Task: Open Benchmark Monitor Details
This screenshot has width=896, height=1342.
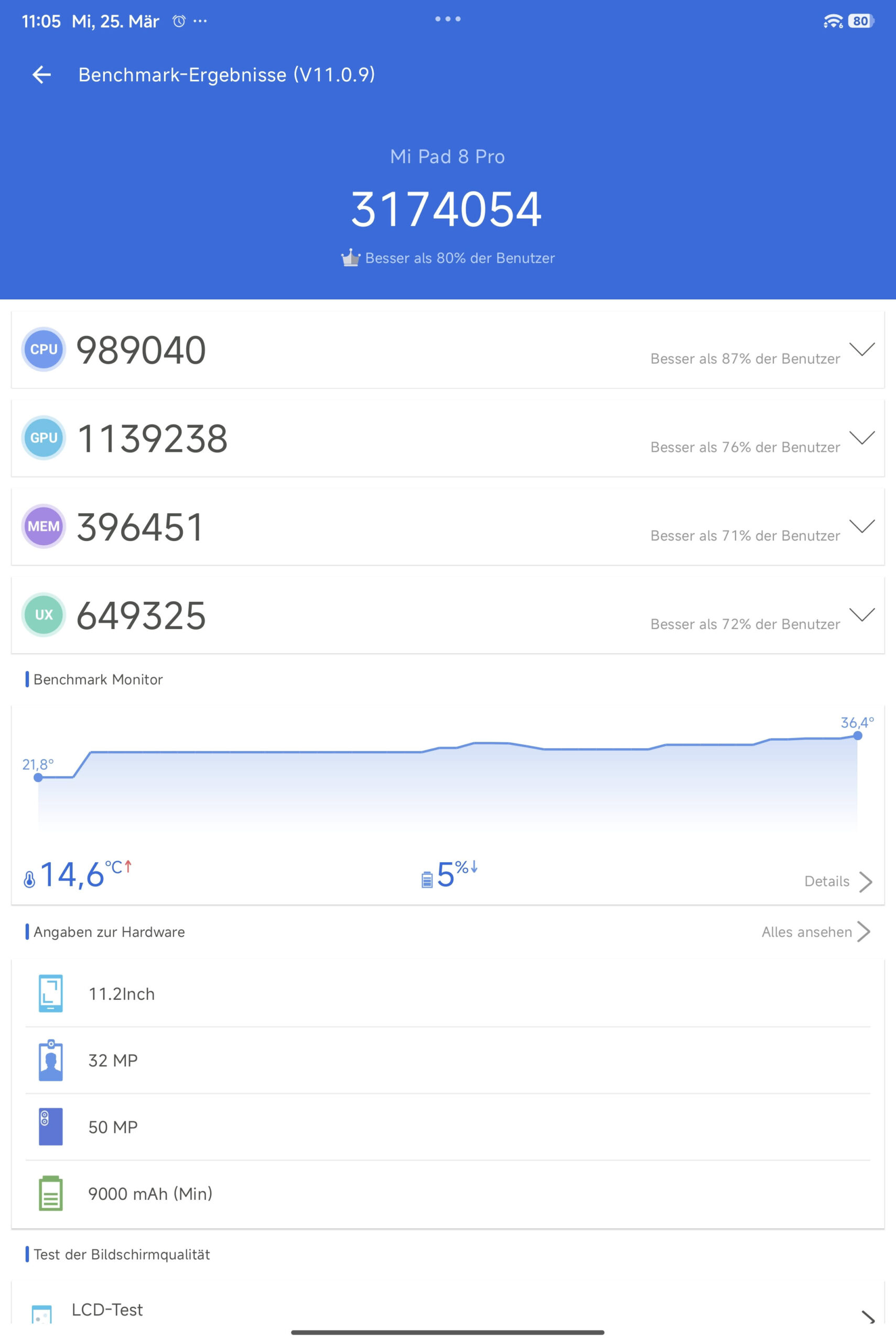Action: click(837, 881)
